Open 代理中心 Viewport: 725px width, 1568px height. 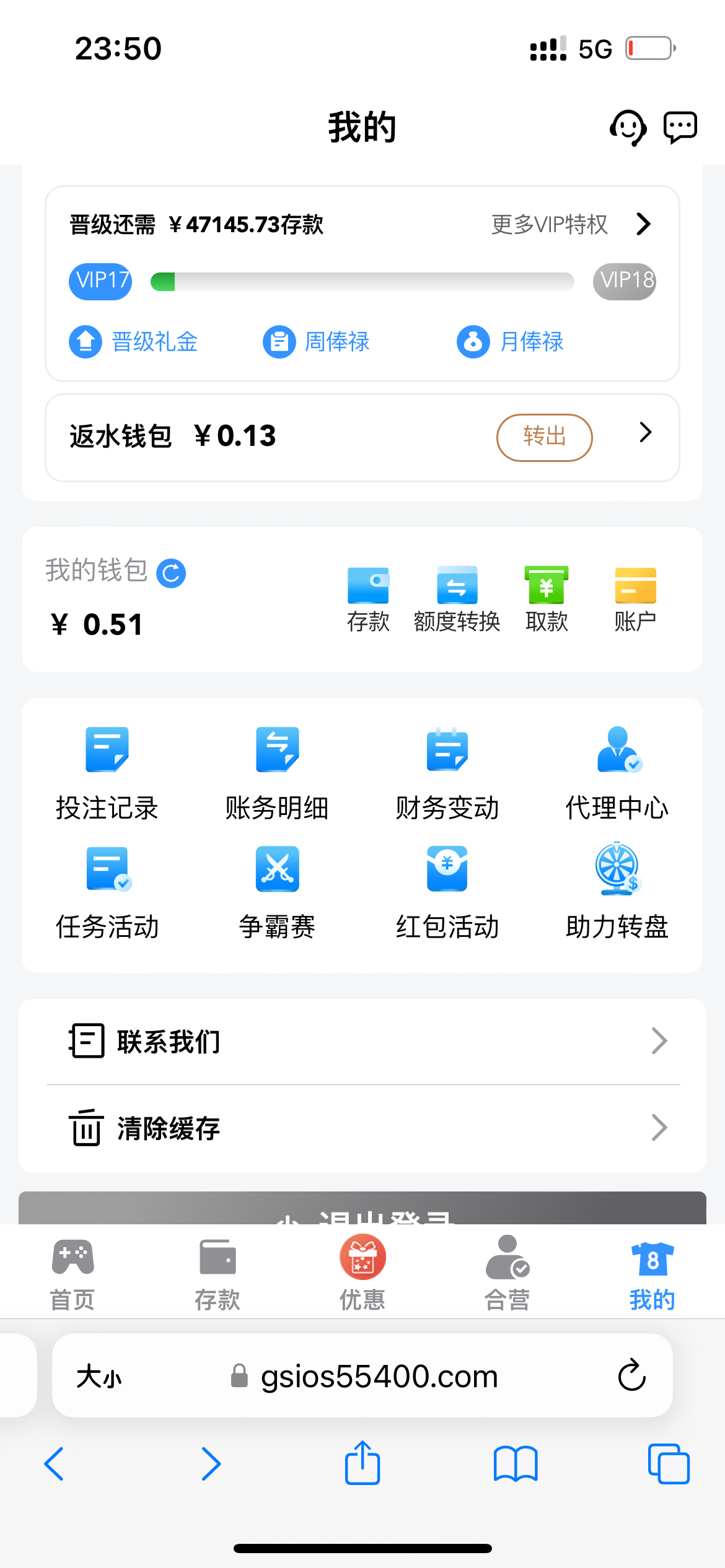click(617, 774)
